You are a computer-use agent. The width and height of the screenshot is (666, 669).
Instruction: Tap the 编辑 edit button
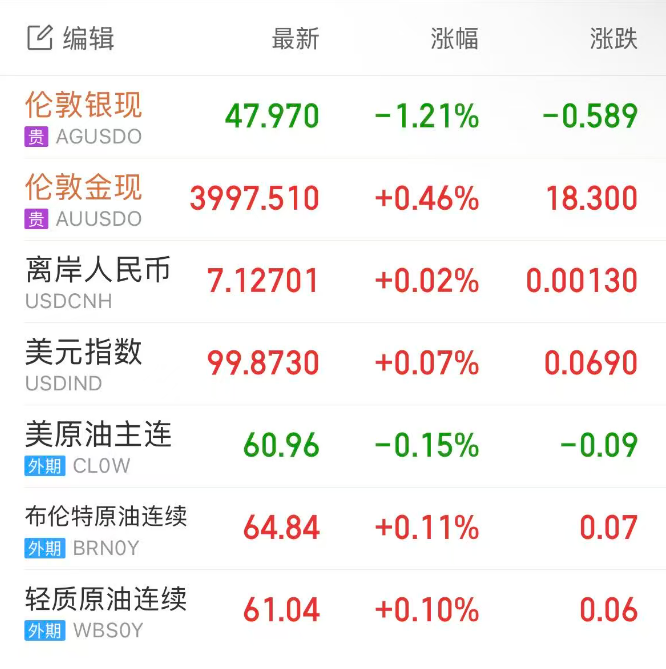coord(70,39)
